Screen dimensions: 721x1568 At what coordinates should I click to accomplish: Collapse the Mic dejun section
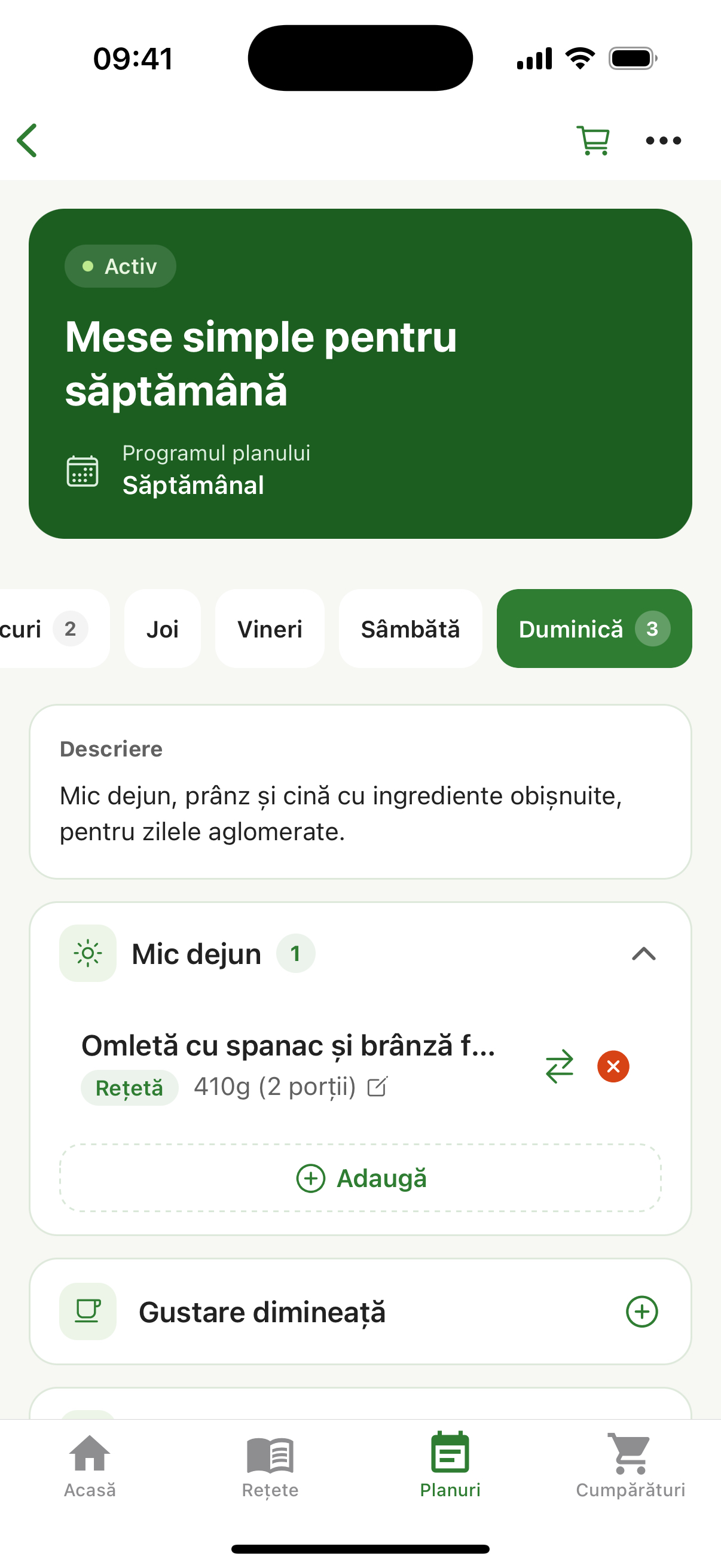pyautogui.click(x=644, y=954)
